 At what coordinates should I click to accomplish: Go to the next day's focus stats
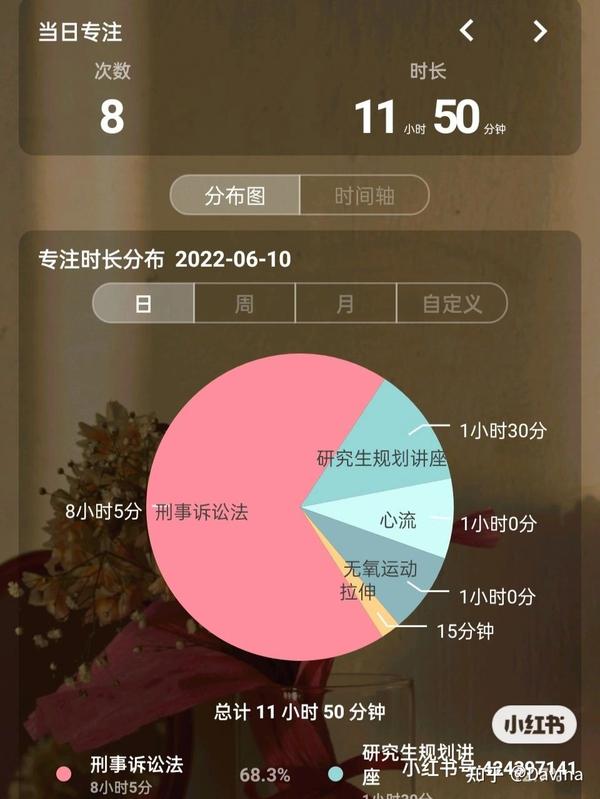540,31
